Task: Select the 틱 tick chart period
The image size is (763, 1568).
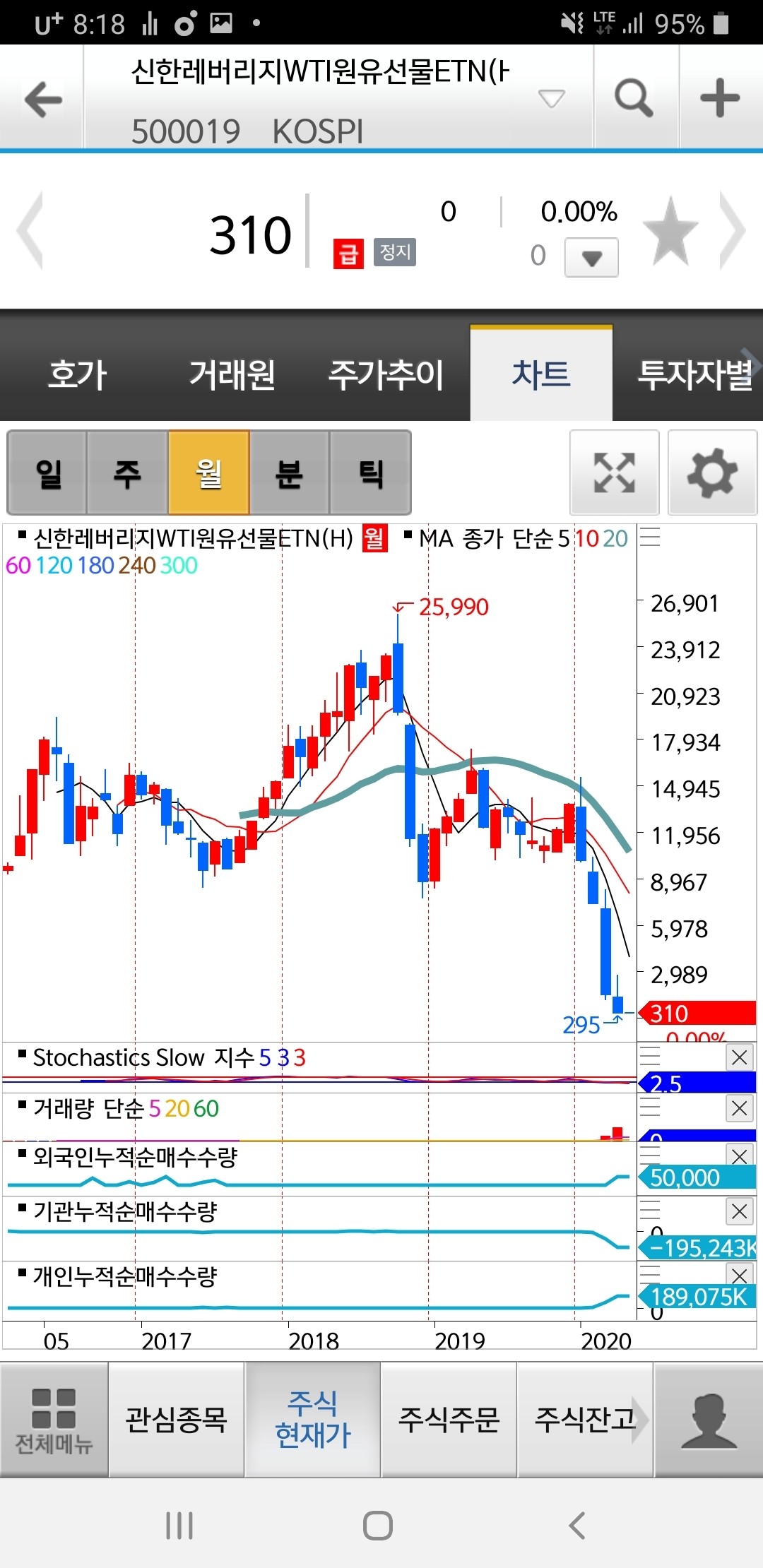Action: pos(370,473)
